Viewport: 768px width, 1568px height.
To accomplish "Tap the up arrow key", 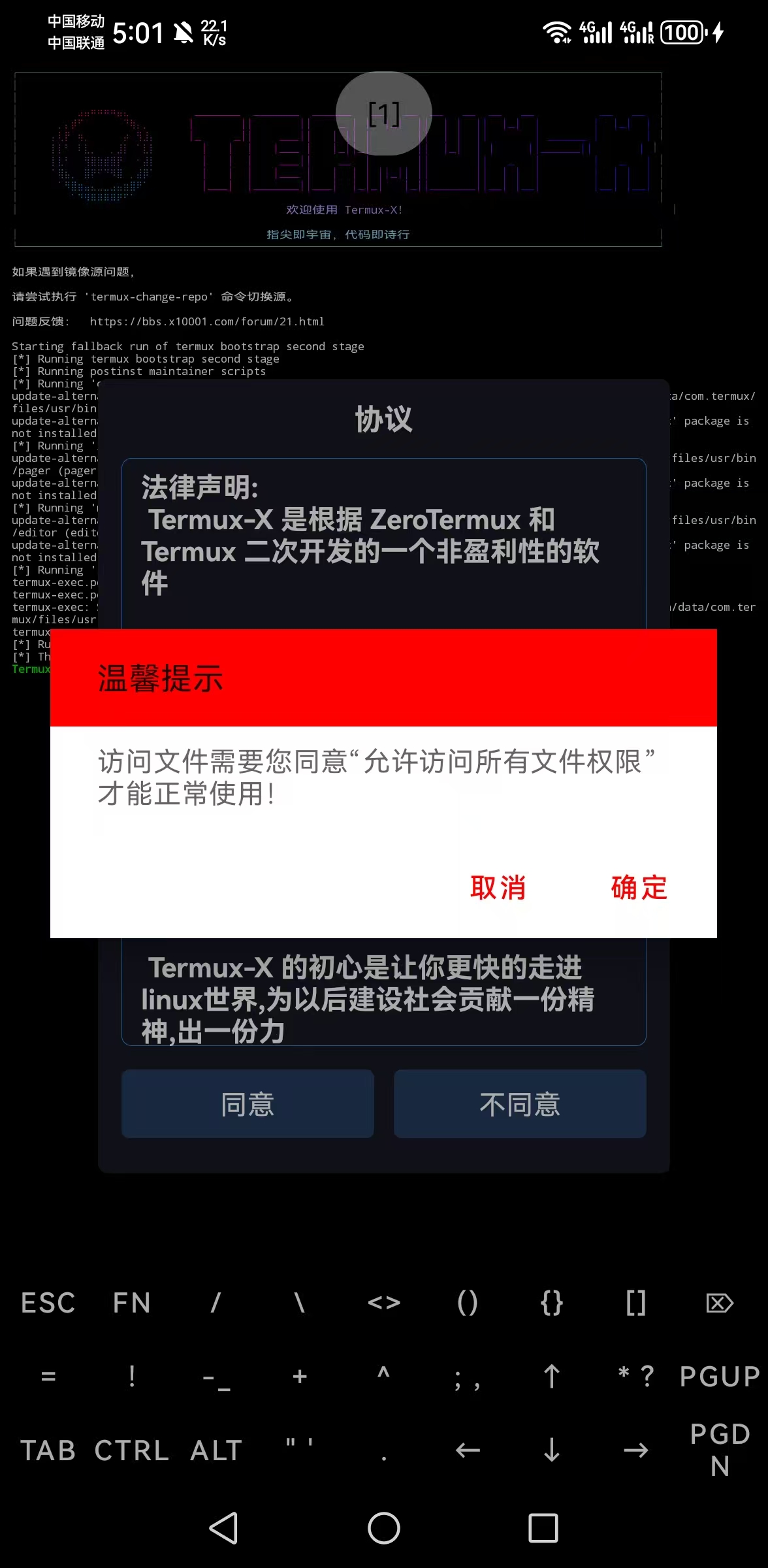I will click(x=552, y=1377).
